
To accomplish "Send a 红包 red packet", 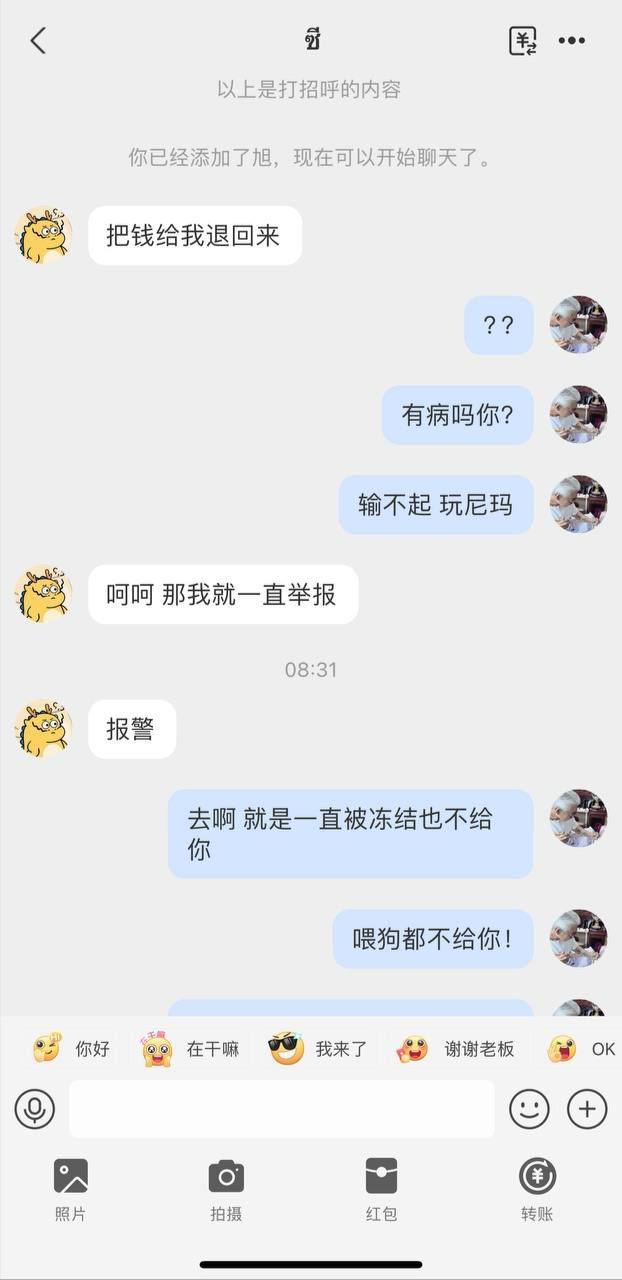I will tap(381, 1190).
